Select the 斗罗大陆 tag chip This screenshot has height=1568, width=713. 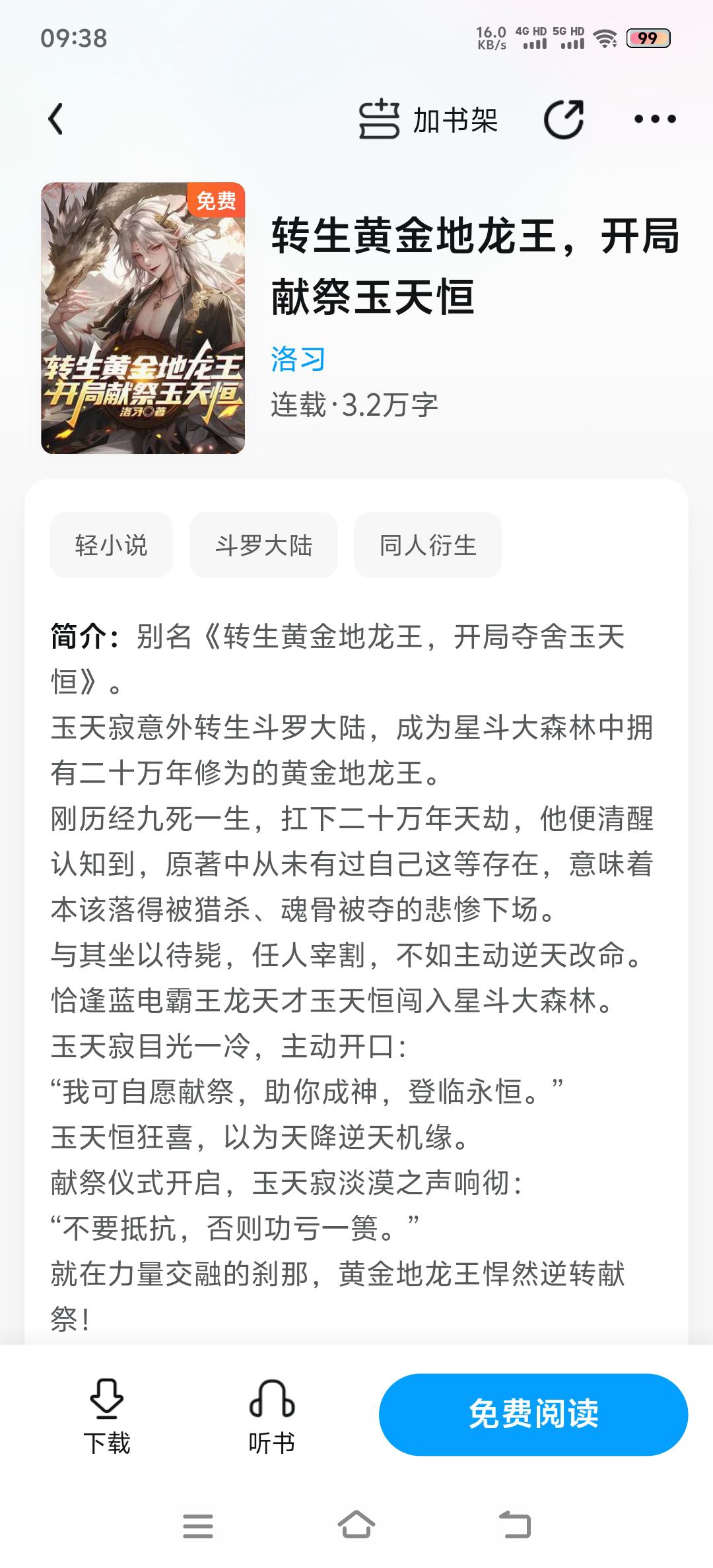pyautogui.click(x=263, y=545)
